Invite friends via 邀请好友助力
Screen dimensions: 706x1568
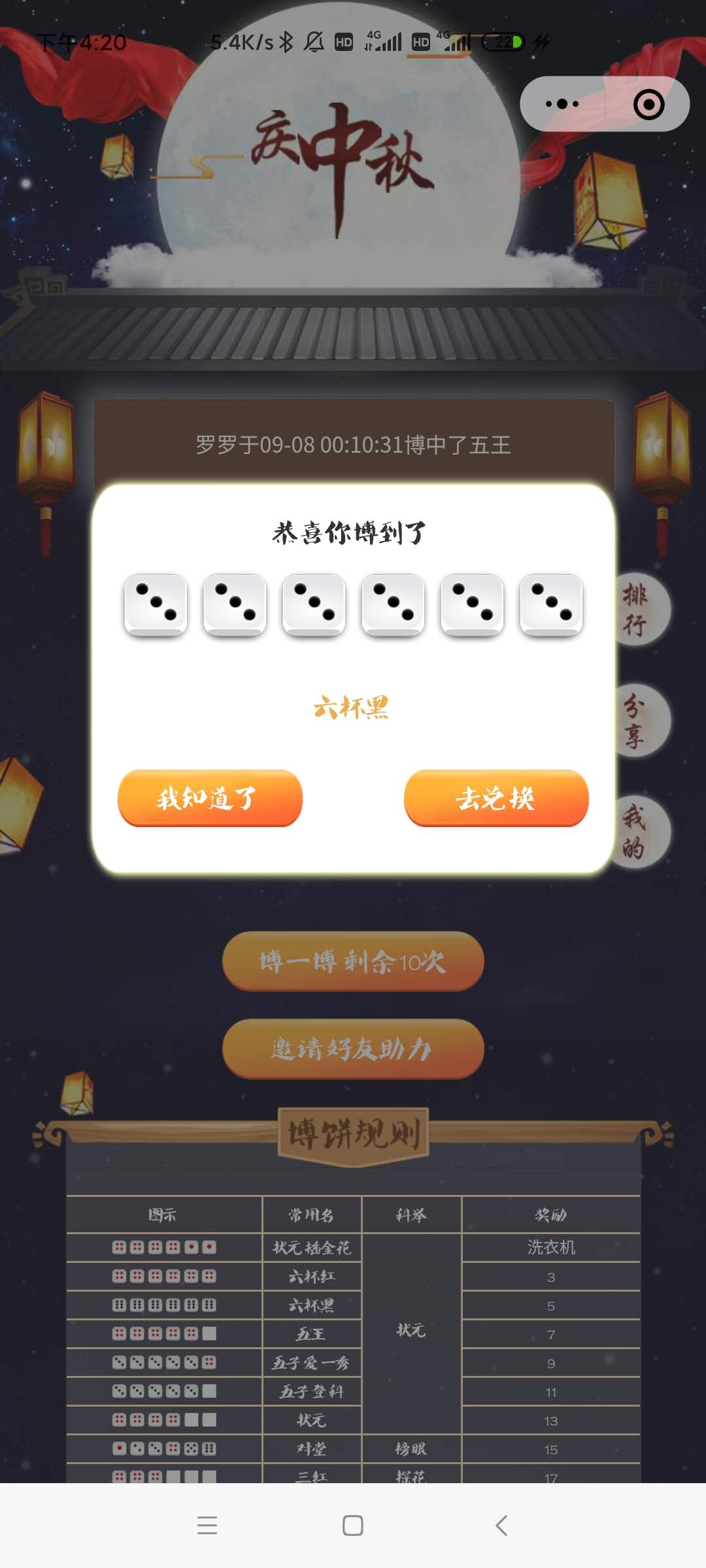353,1049
